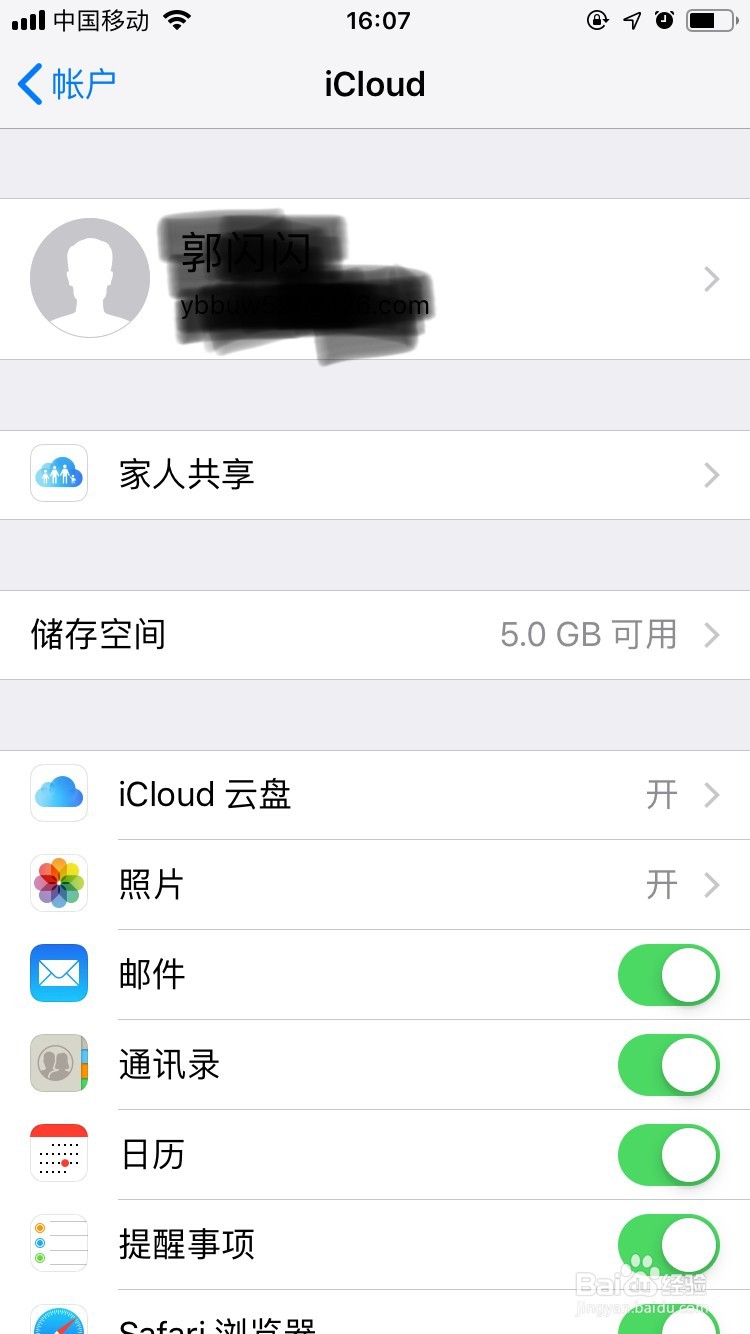This screenshot has height=1334, width=750.
Task: Tap the Safari browser compass icon
Action: (58, 1320)
